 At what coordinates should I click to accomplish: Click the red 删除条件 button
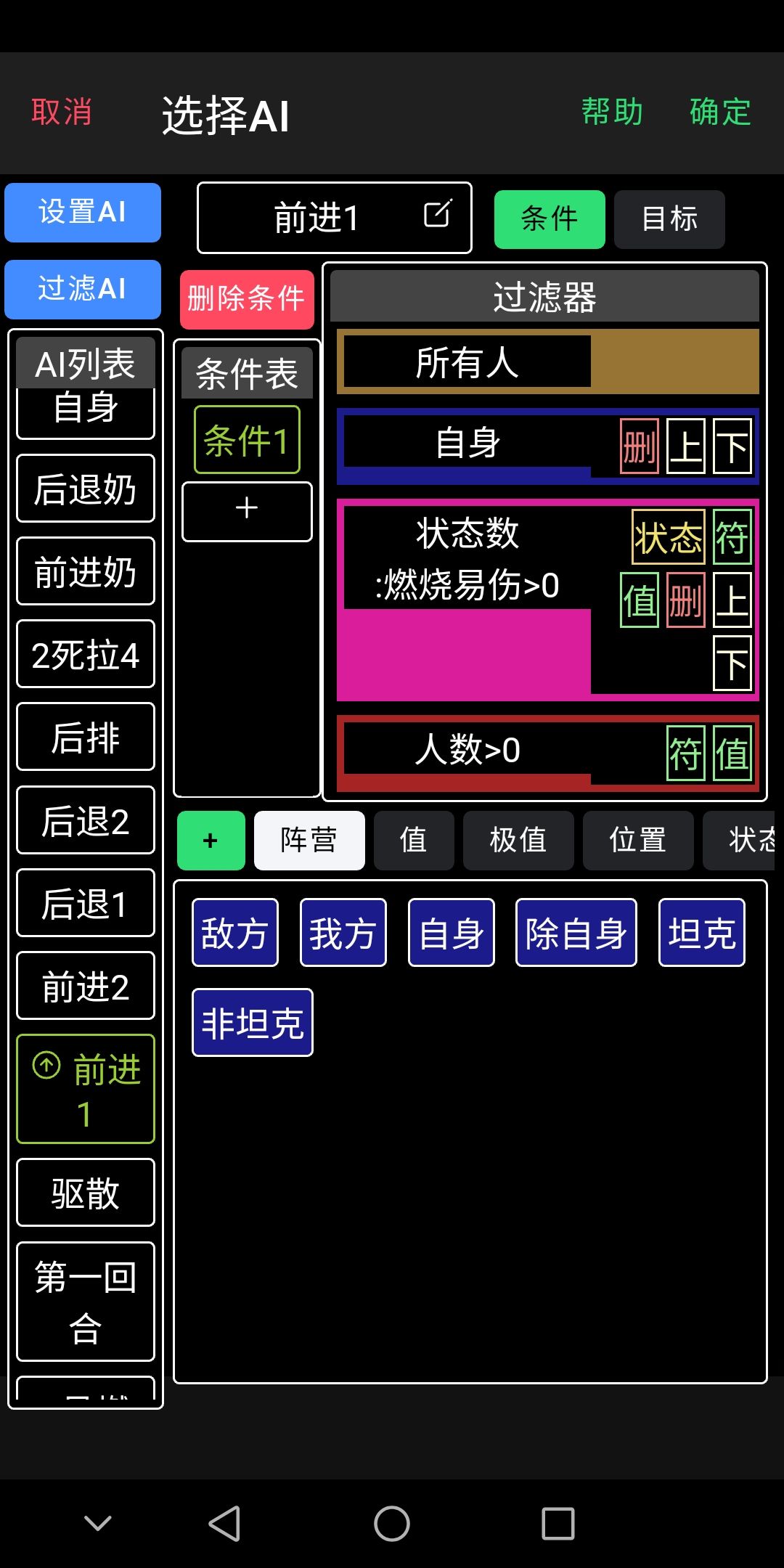246,300
